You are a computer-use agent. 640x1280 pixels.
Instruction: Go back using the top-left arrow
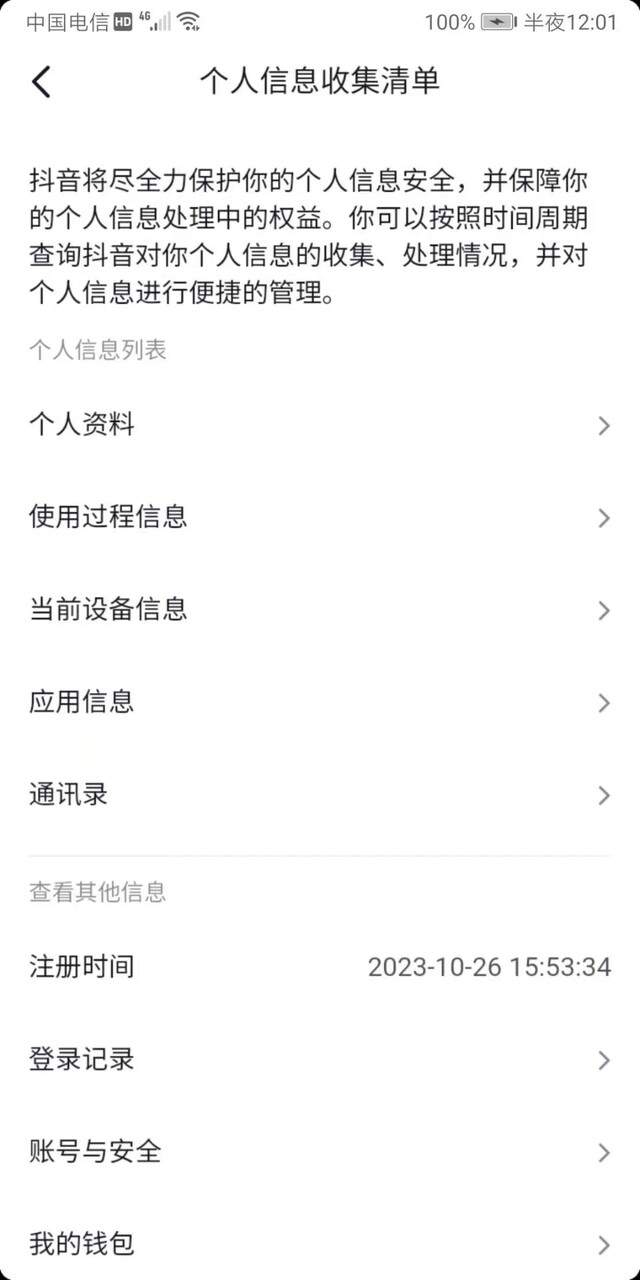click(x=41, y=81)
